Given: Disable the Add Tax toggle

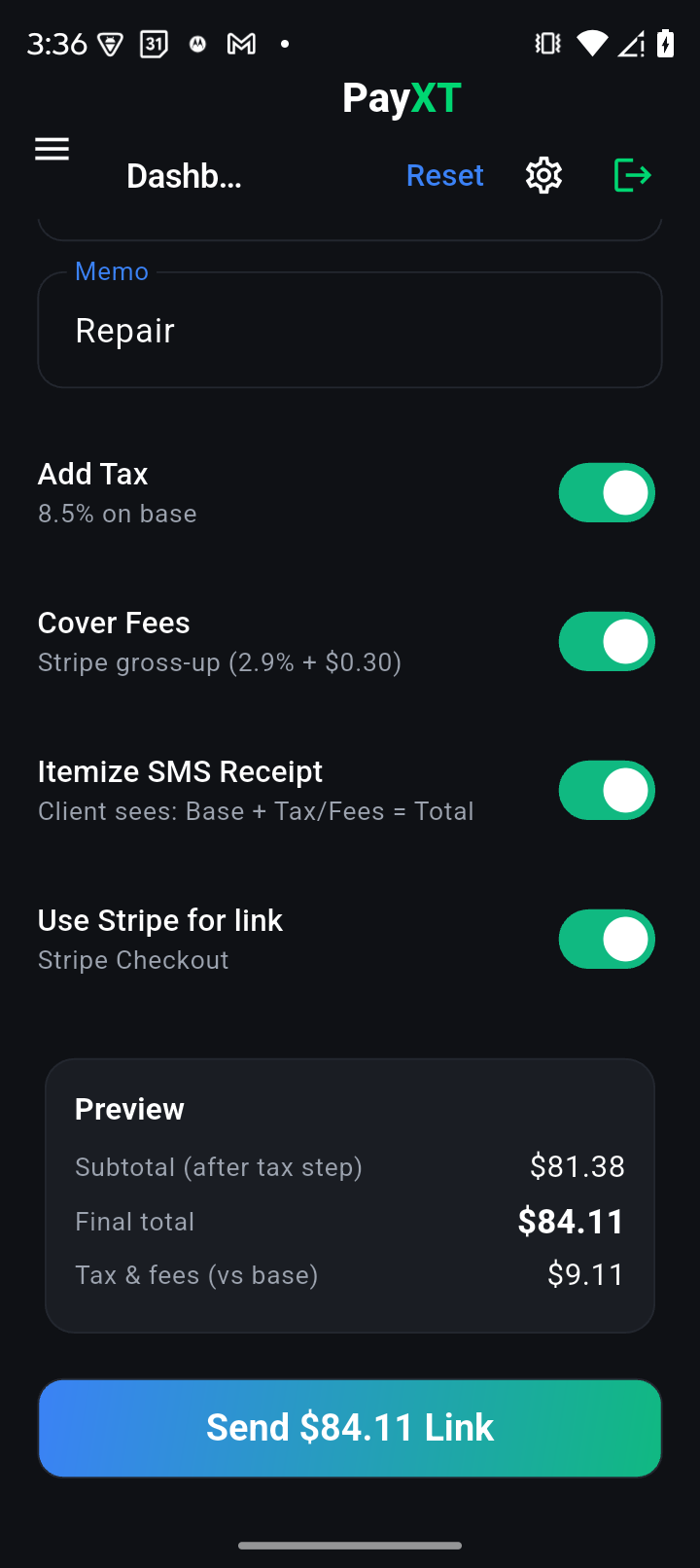Looking at the screenshot, I should 606,492.
